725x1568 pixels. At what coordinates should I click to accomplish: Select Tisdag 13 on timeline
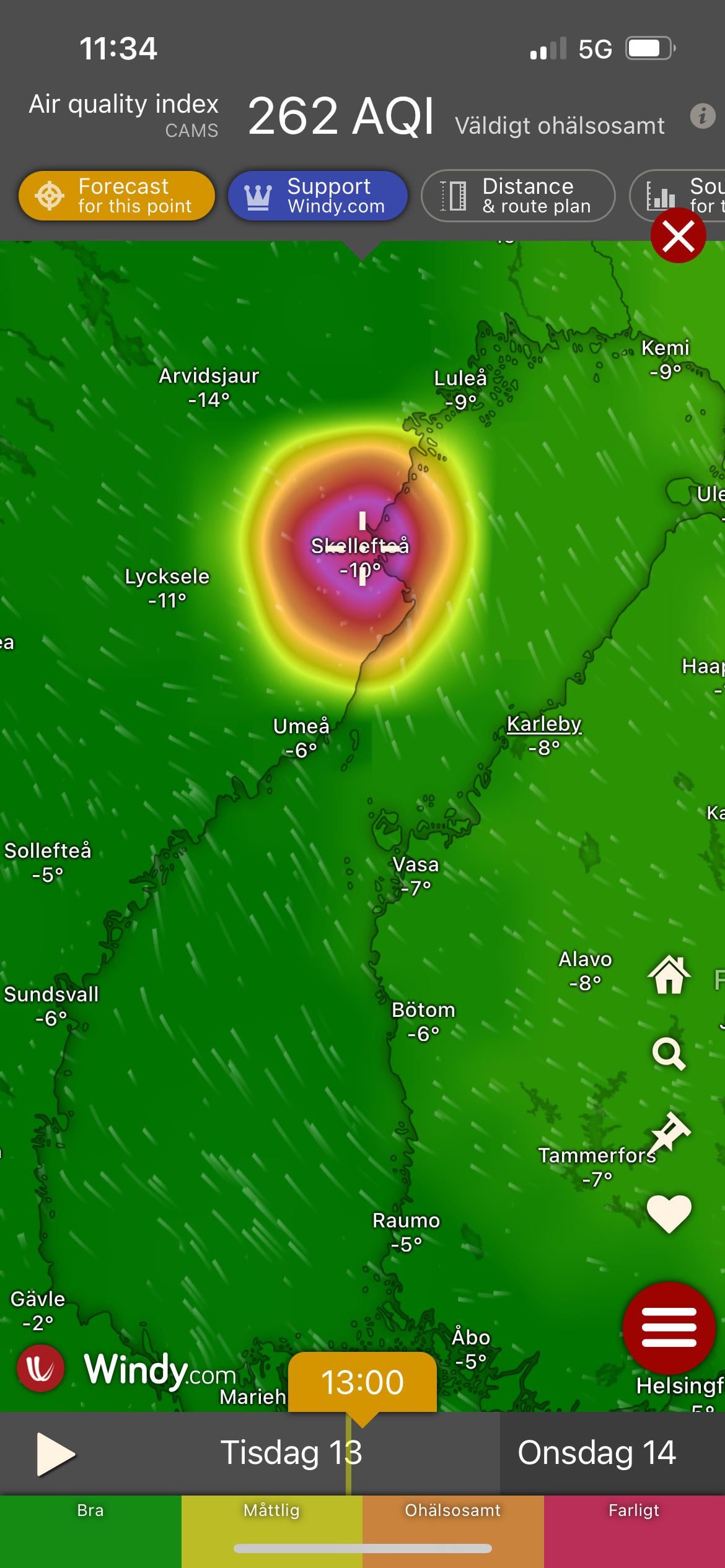(291, 1453)
